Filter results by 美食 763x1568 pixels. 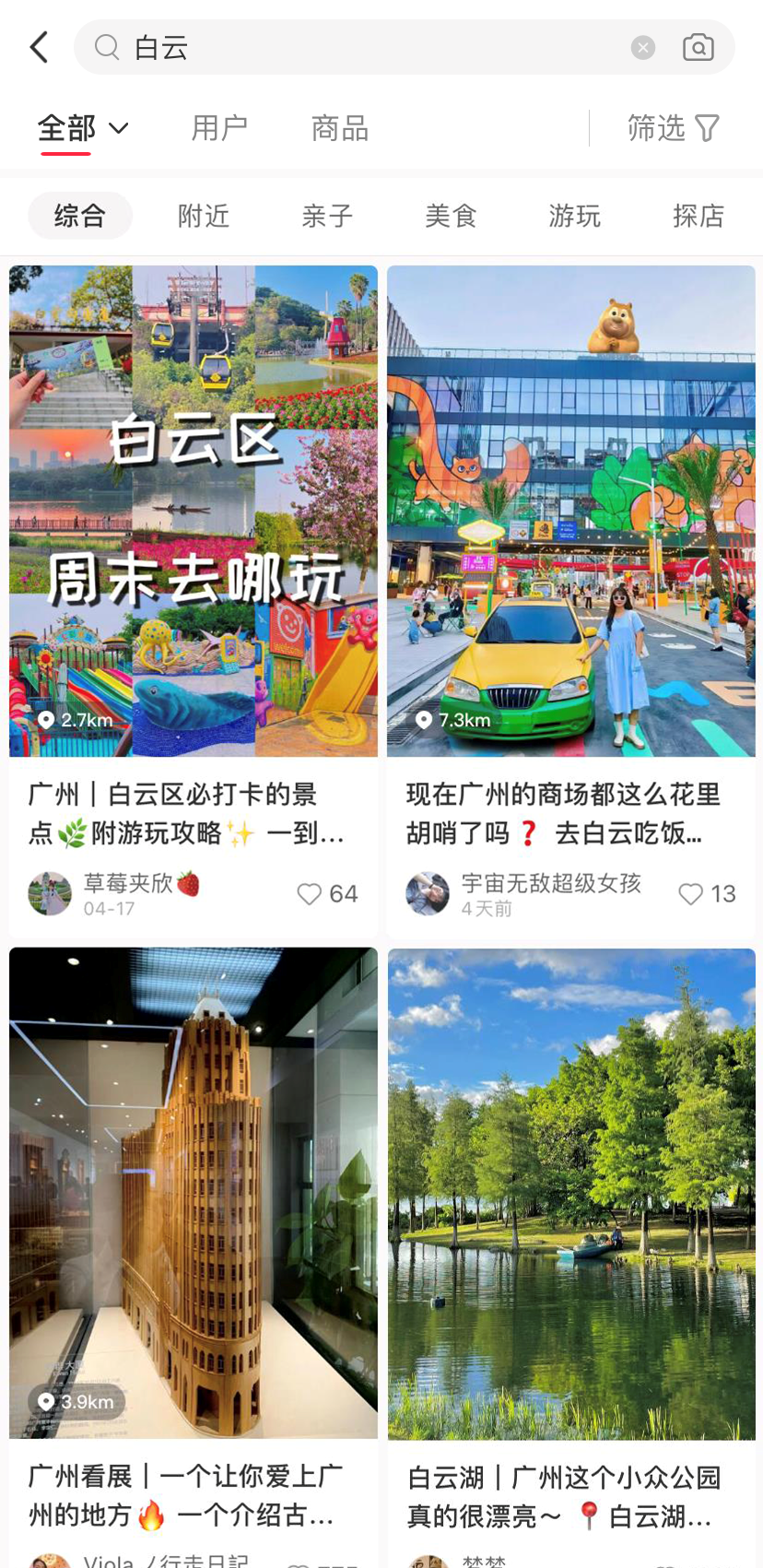pos(451,216)
